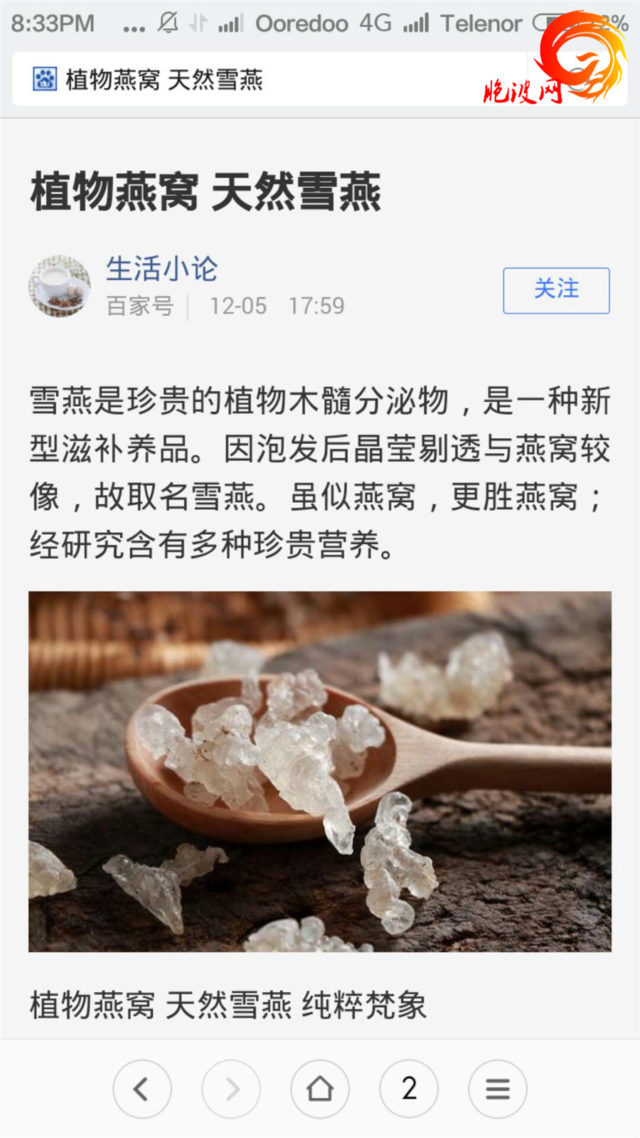The width and height of the screenshot is (640, 1138).
Task: Open the browser hamburger menu
Action: (498, 1089)
